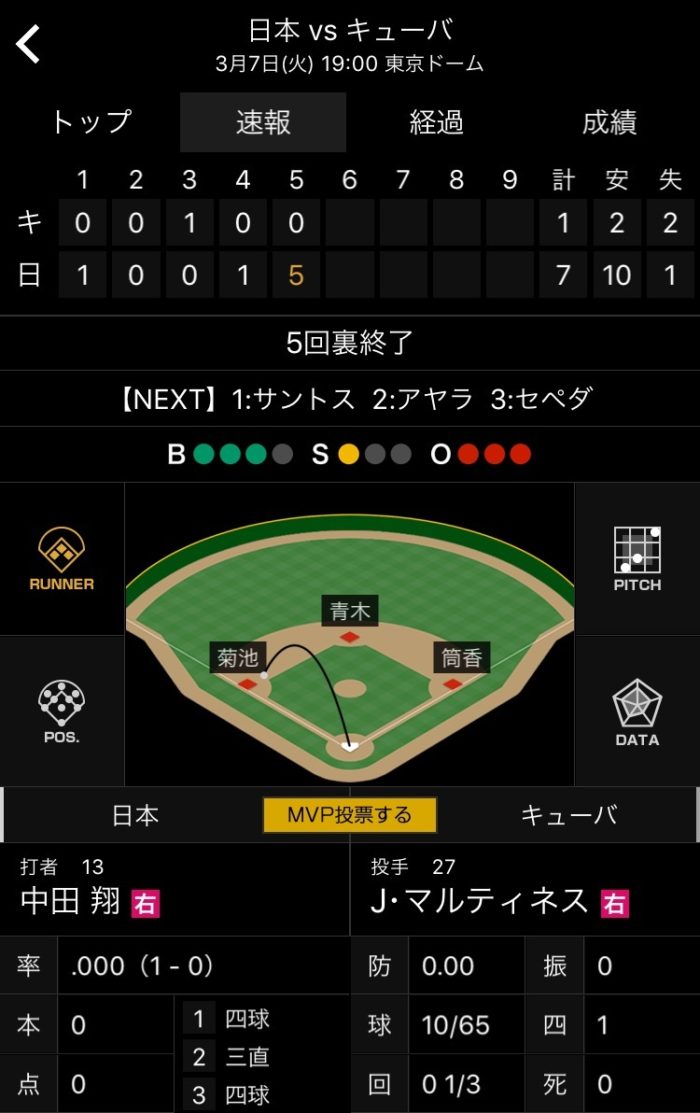View the 成績 tab
The image size is (700, 1113).
pos(609,122)
